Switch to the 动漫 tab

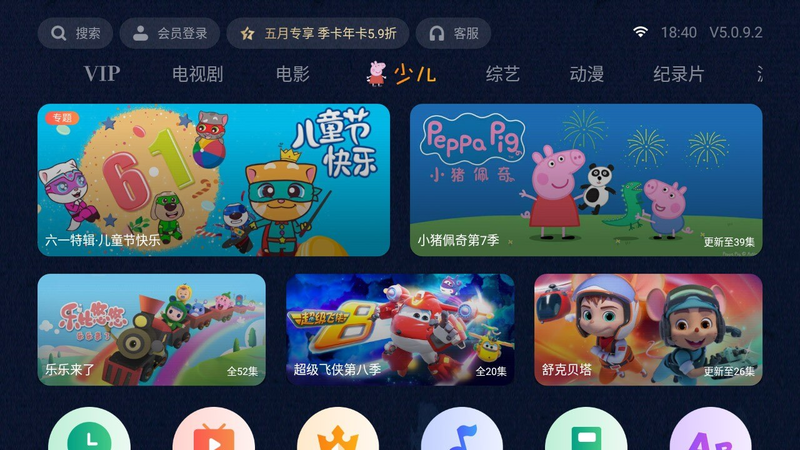(586, 74)
